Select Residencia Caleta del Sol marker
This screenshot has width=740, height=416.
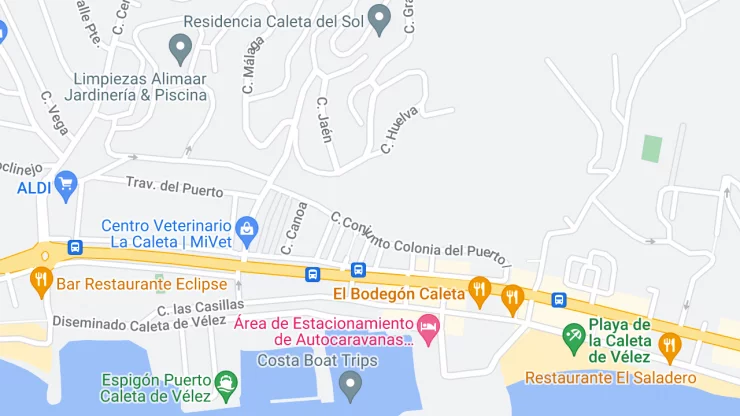379,17
